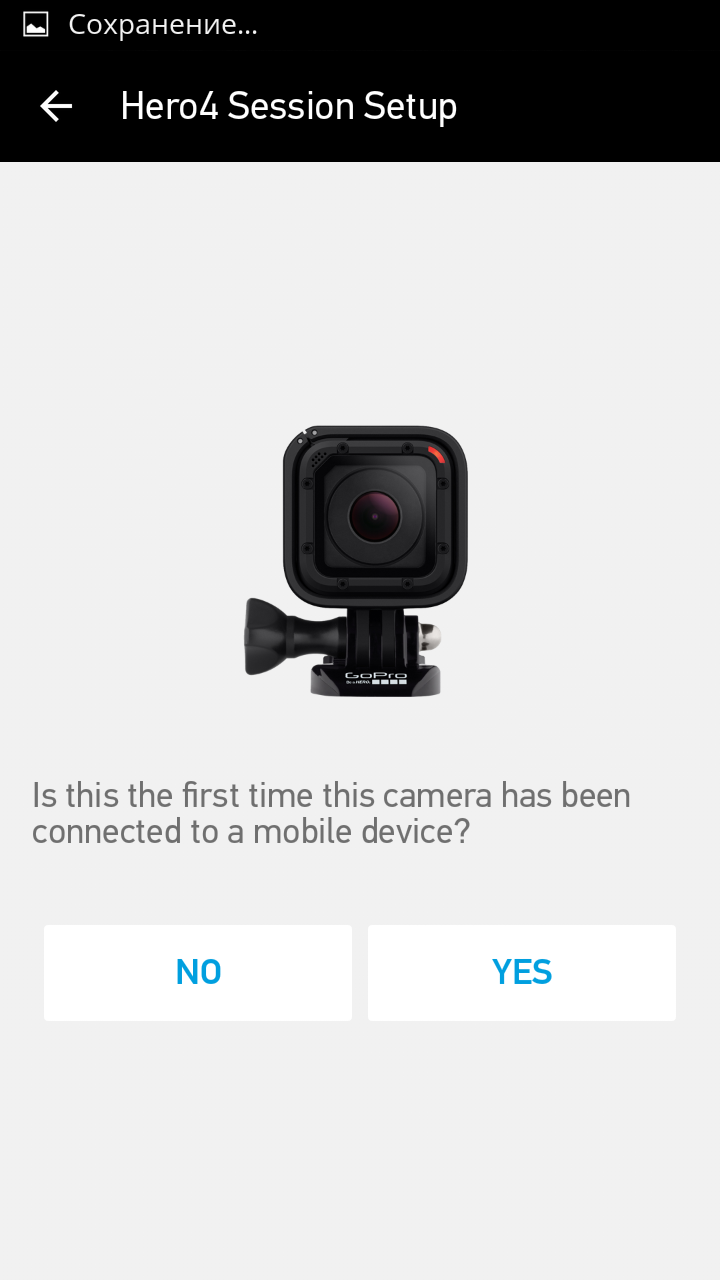This screenshot has height=1280, width=720.
Task: Go back from Hero4 Session Setup
Action: [56, 106]
